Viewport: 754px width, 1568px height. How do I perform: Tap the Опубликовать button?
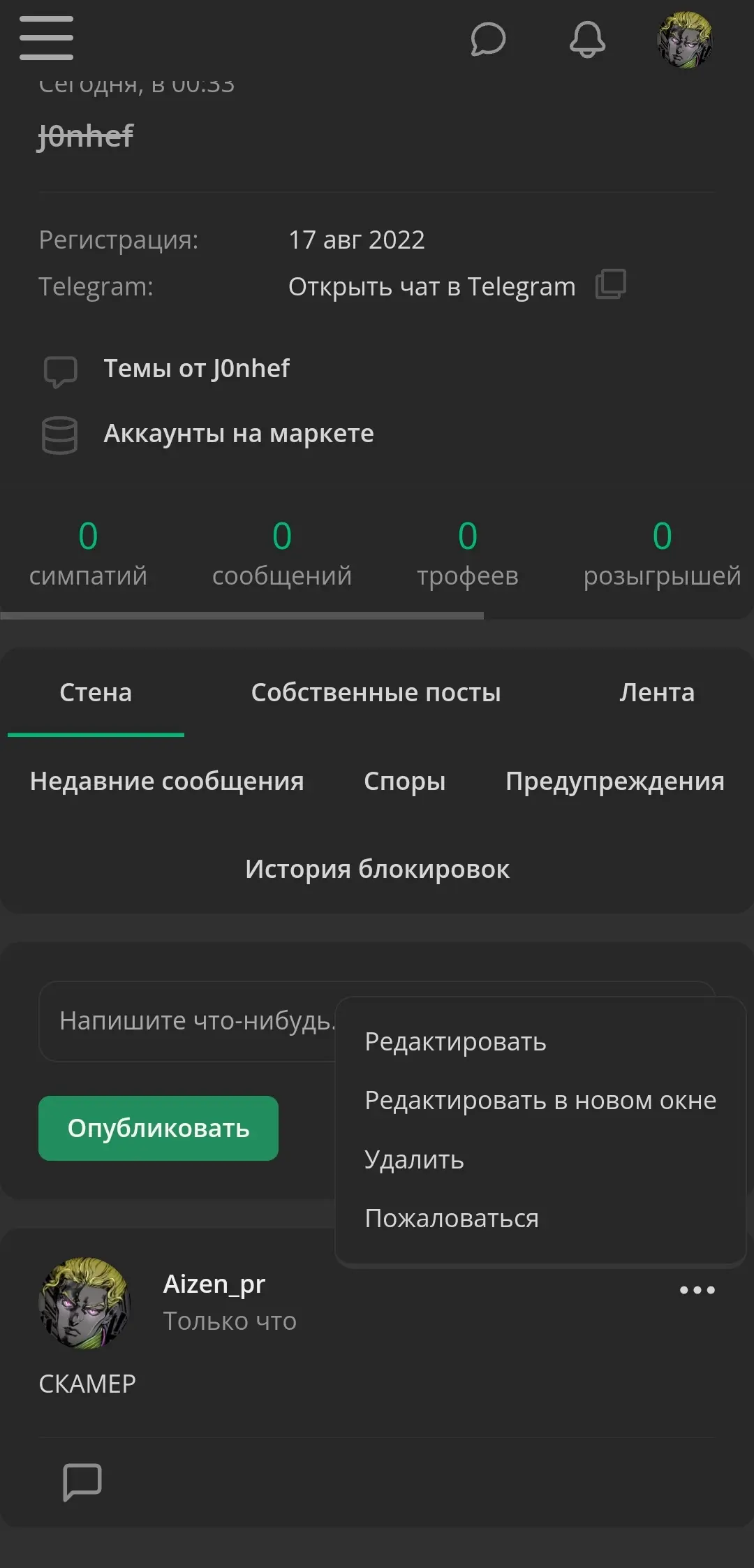coord(158,1128)
